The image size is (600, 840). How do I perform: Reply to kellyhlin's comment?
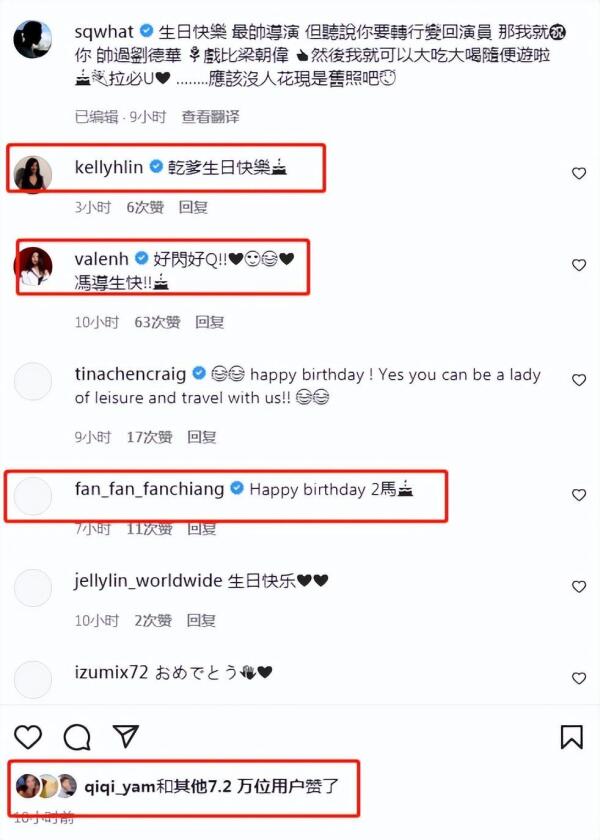192,207
